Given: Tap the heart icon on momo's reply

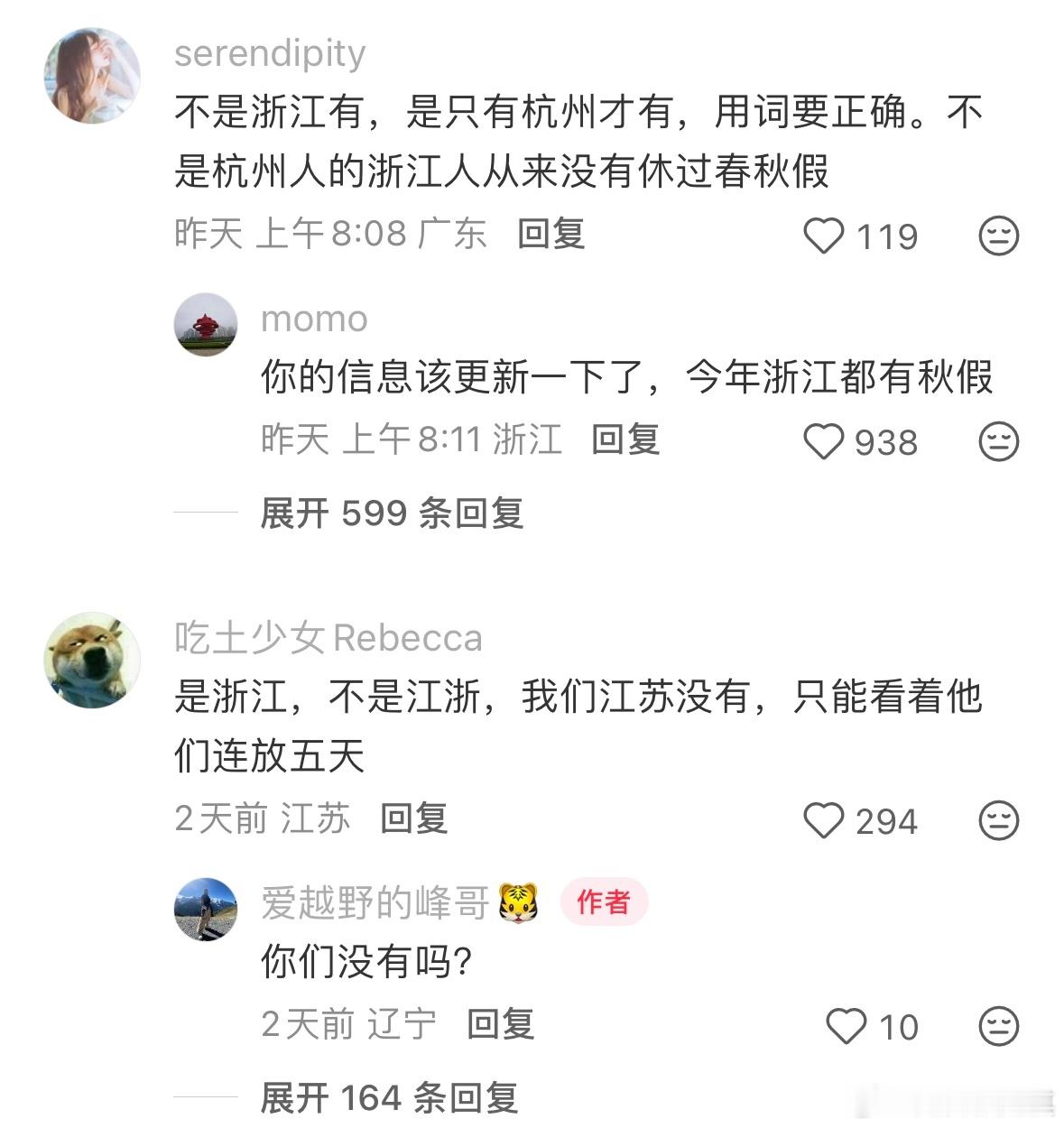Looking at the screenshot, I should click(x=822, y=441).
